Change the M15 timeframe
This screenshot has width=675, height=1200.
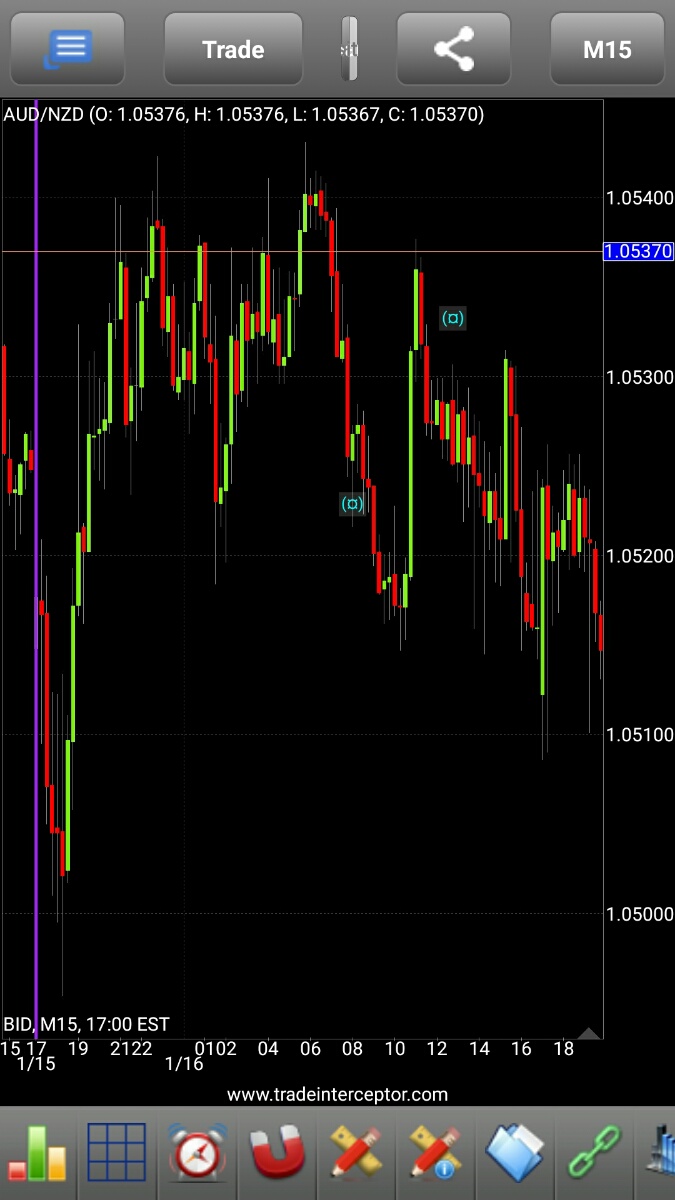[607, 49]
